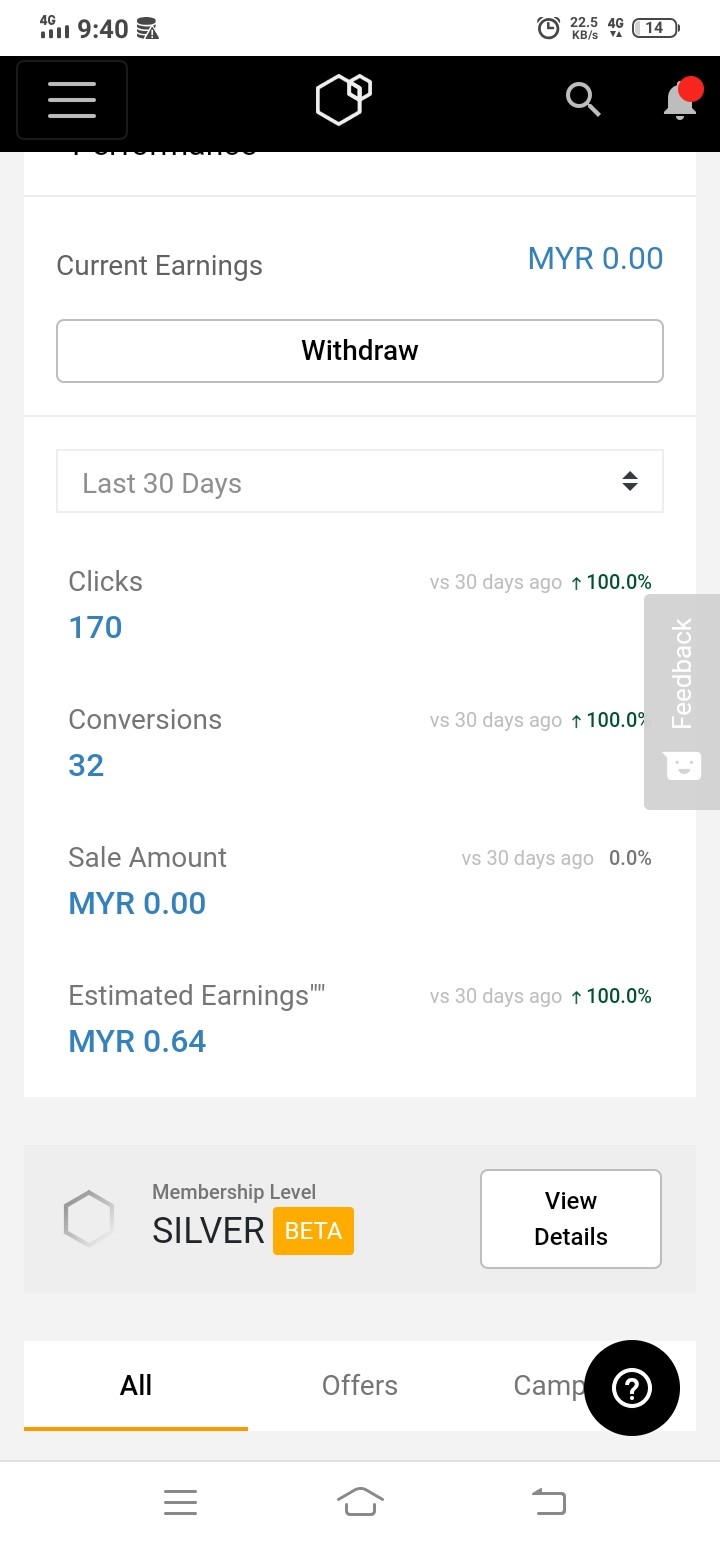View Details of Silver membership level
This screenshot has height=1544, width=720.
[571, 1219]
